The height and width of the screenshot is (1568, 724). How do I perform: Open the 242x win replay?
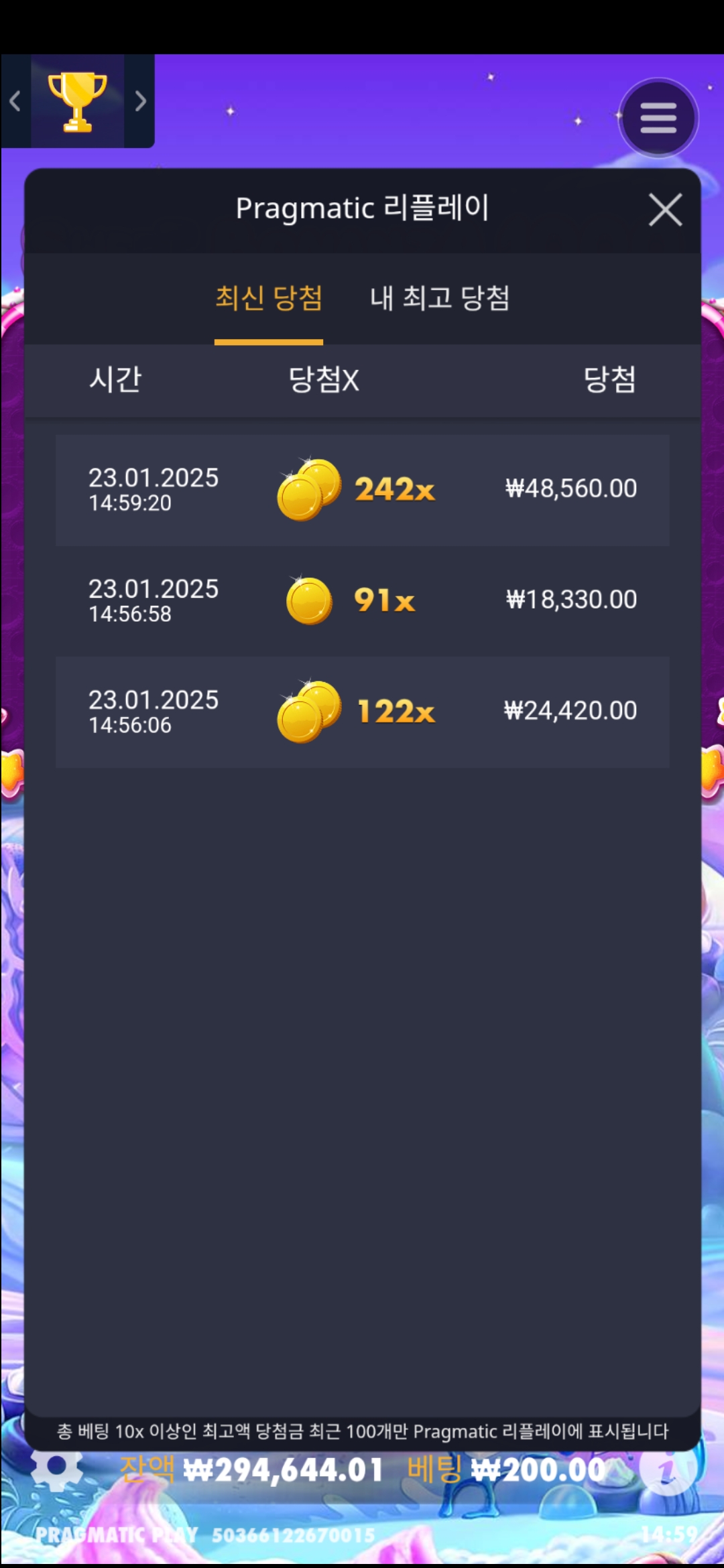point(362,490)
